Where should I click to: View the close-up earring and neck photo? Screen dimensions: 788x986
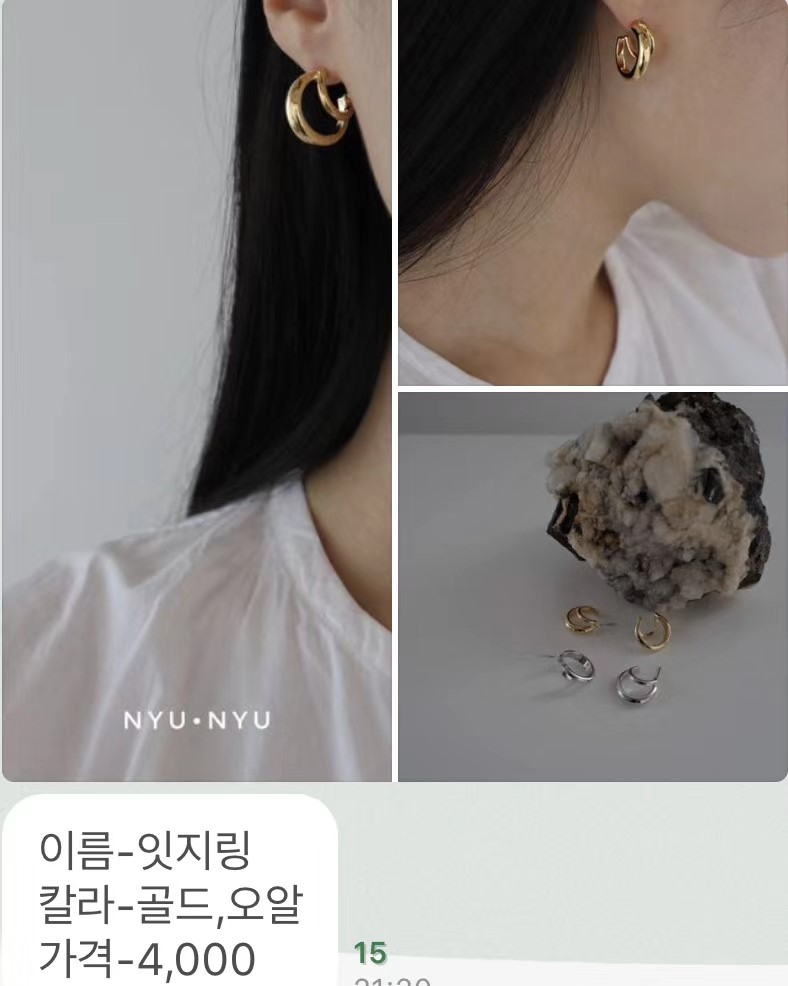593,192
